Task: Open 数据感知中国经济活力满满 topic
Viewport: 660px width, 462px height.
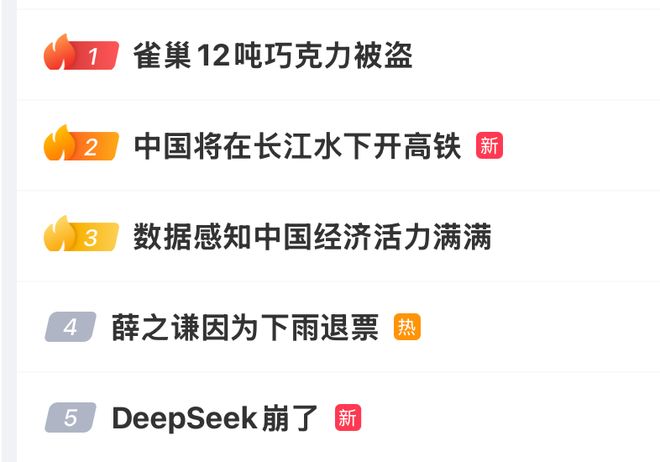Action: click(312, 237)
